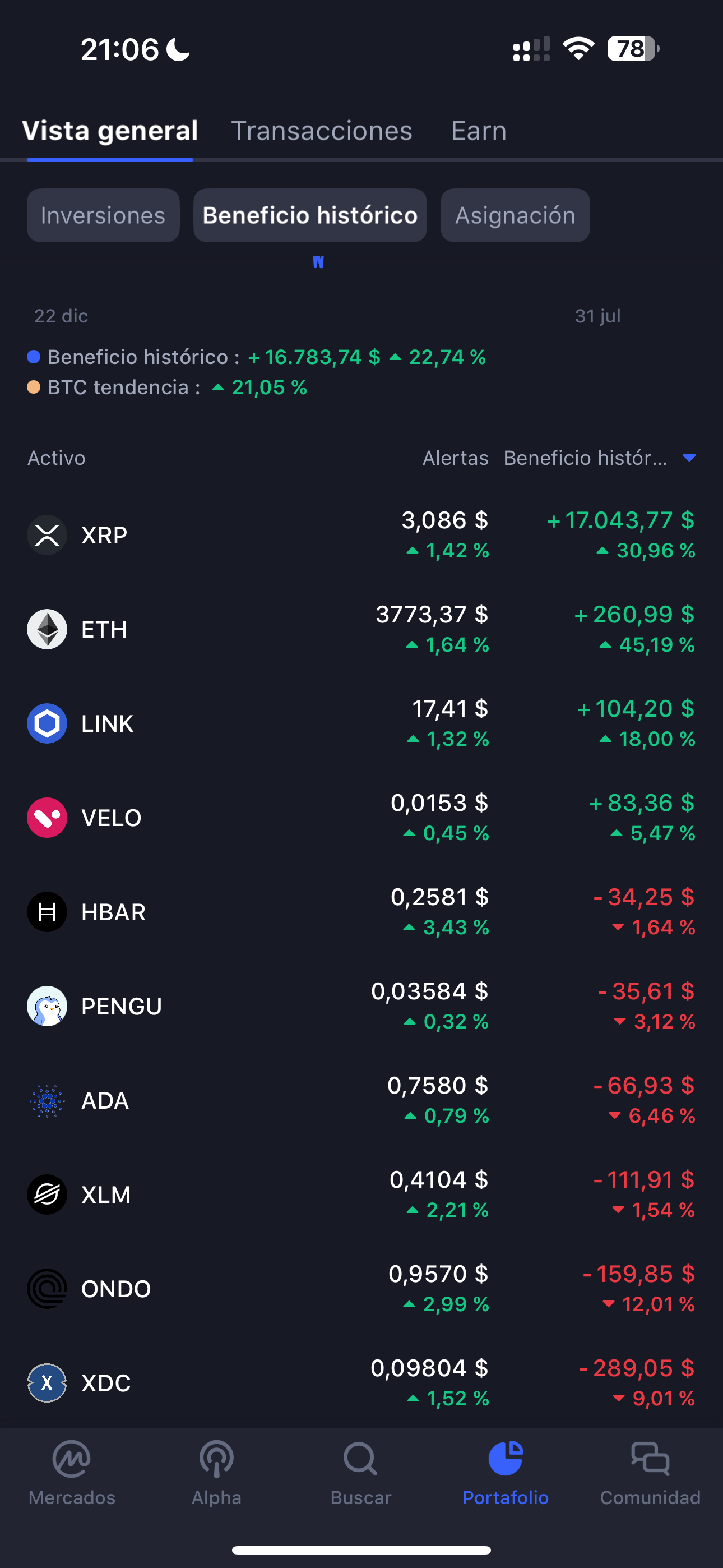Open the ETH asset row

point(361,629)
